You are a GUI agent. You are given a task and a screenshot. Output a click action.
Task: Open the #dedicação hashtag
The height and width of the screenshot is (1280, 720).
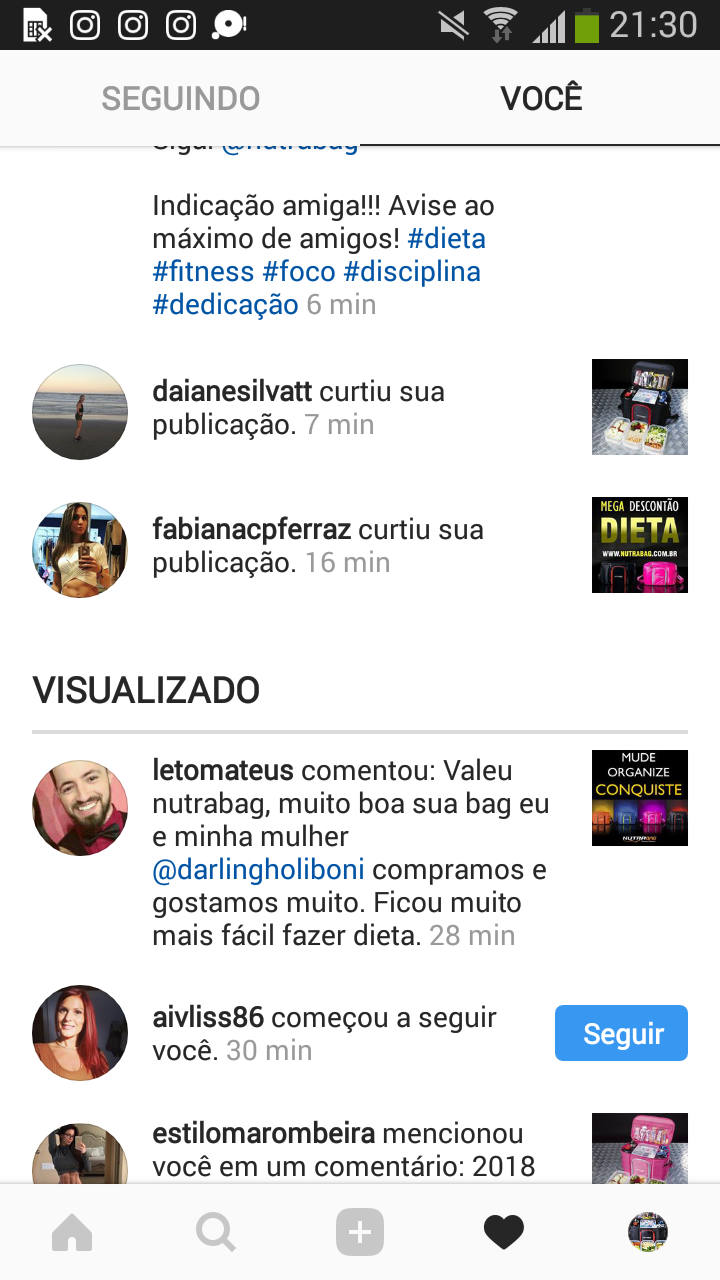pos(225,305)
